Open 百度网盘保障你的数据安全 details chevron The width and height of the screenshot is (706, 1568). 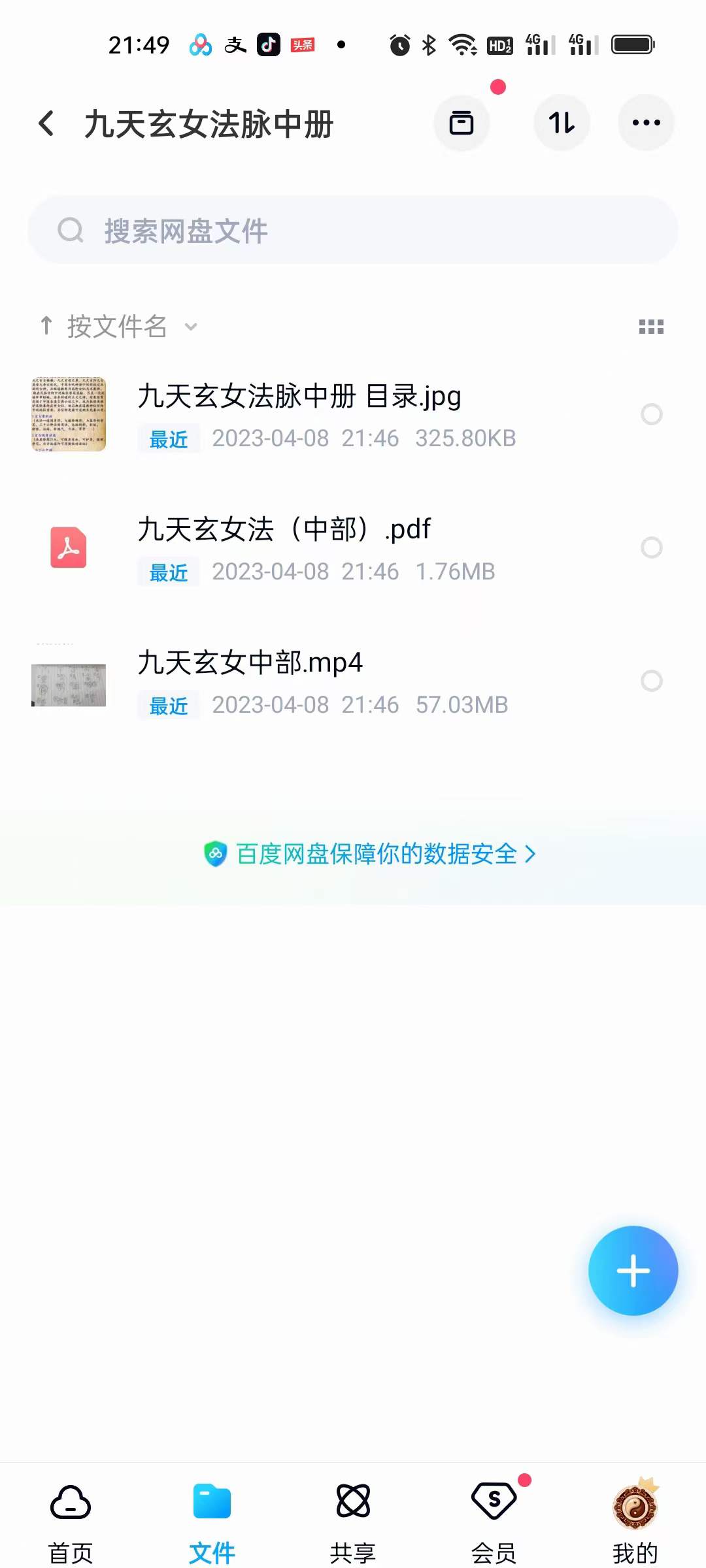(x=531, y=853)
